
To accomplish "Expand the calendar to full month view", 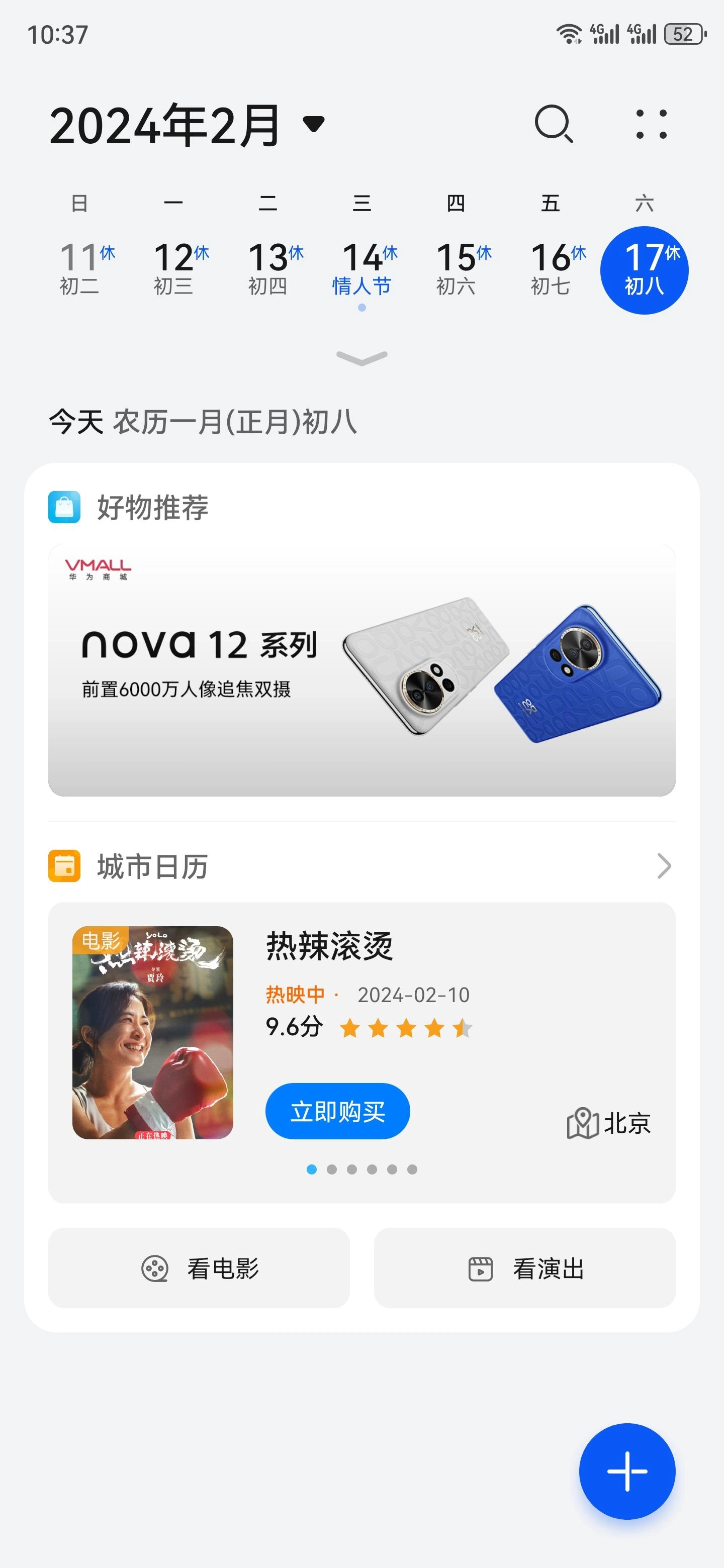I will (361, 358).
